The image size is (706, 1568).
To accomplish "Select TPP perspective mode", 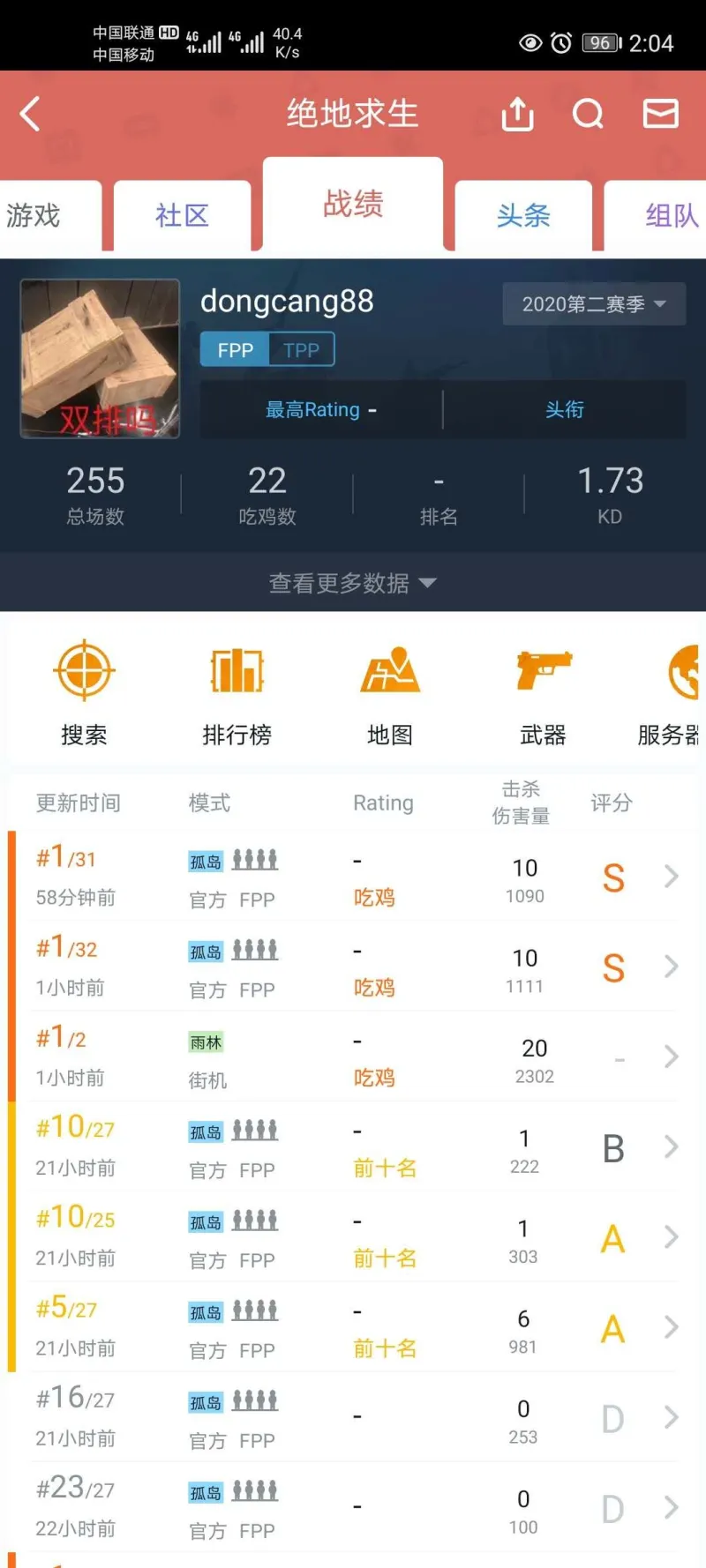I will pos(301,350).
